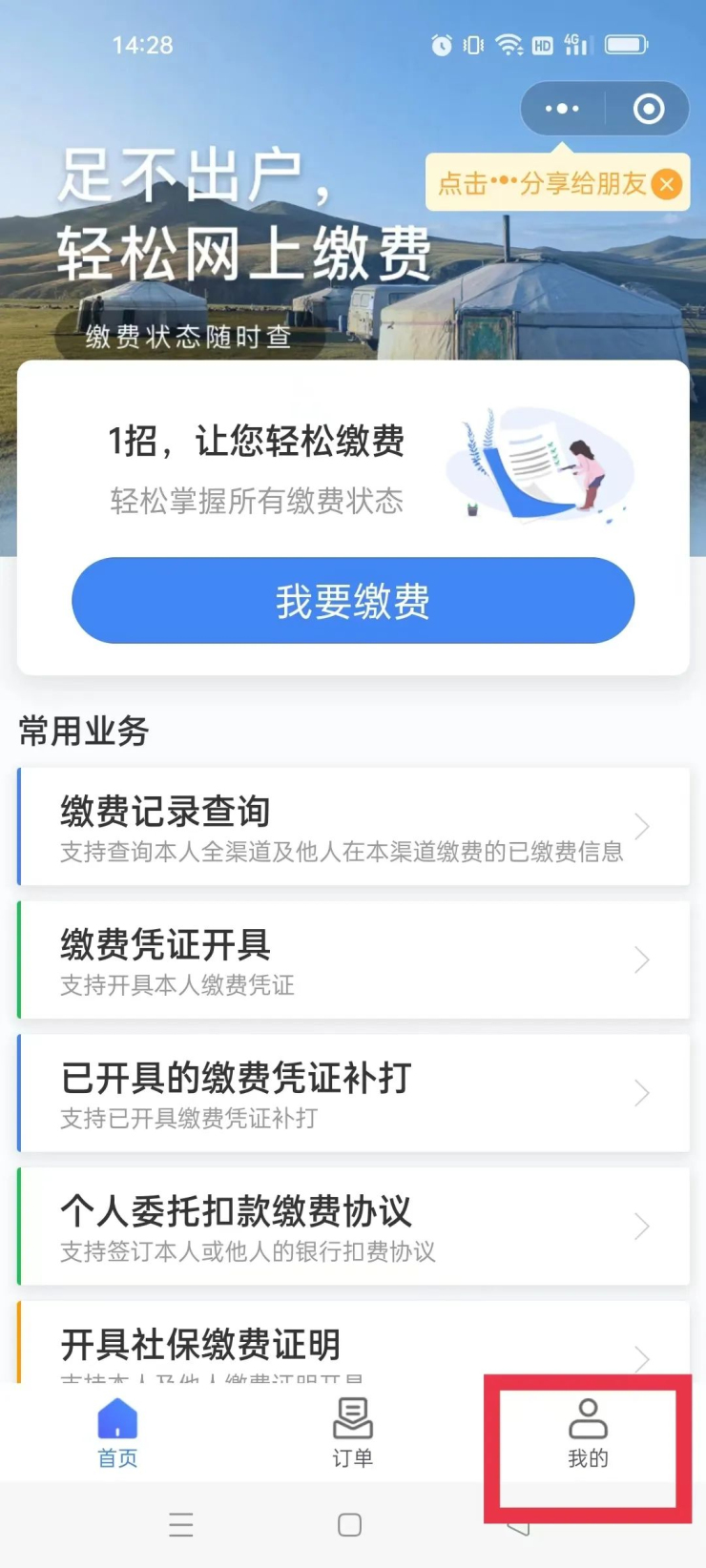Open 个人委托扣款缴费协议
706x1568 pixels.
click(353, 1227)
